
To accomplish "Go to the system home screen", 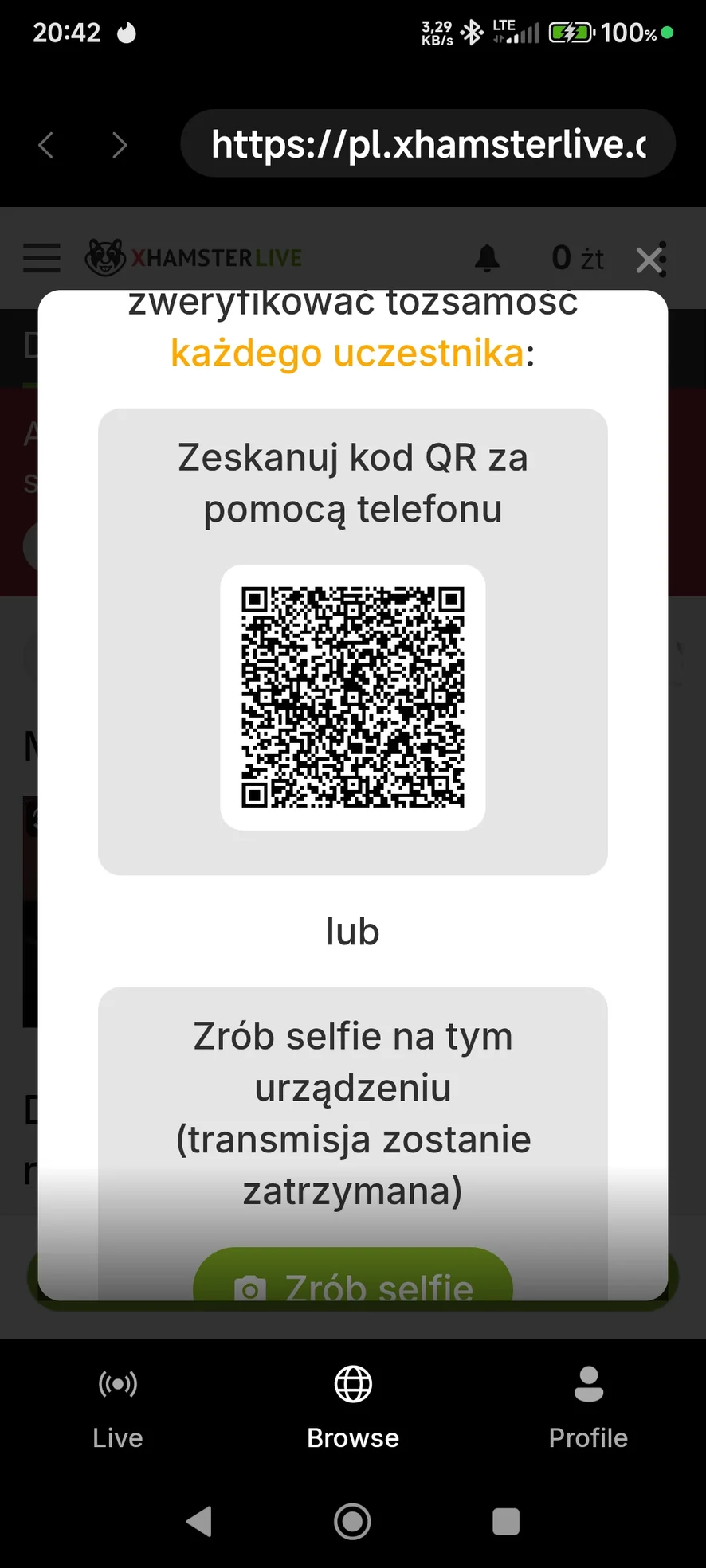I will [352, 1521].
